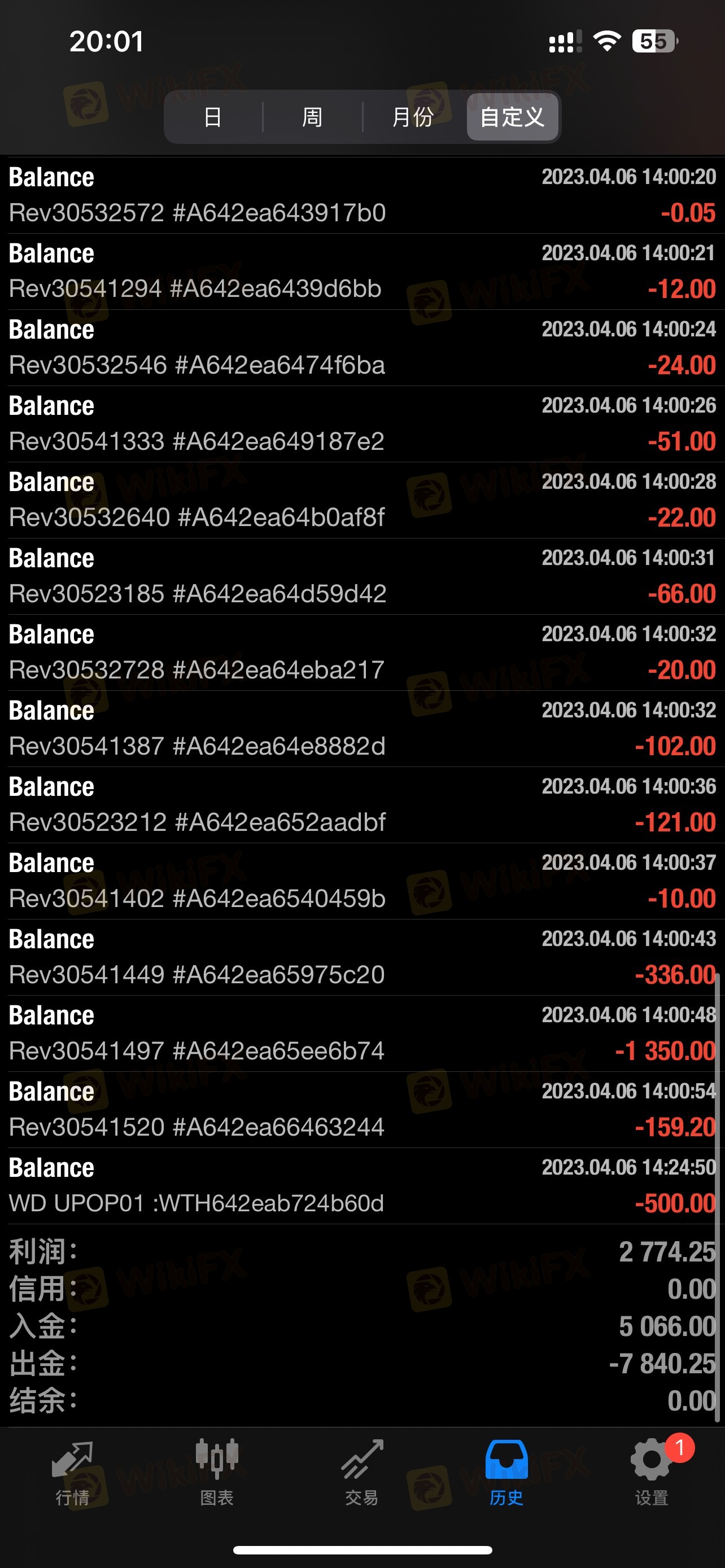Switch to the 日 period filter
The width and height of the screenshot is (725, 1568).
[x=213, y=117]
